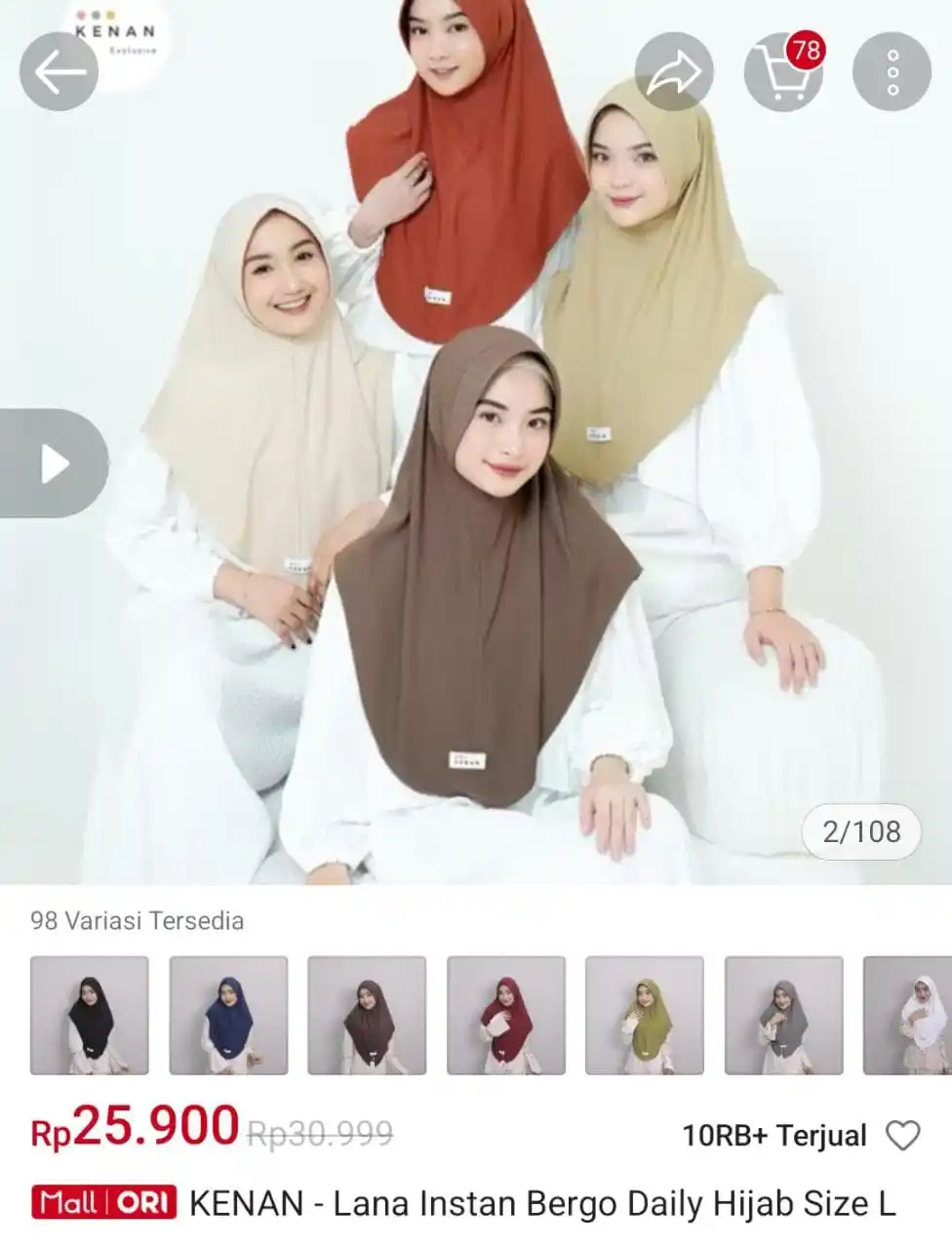Add product to favorites with heart icon
Screen dimensions: 952x1249
(x=902, y=1135)
